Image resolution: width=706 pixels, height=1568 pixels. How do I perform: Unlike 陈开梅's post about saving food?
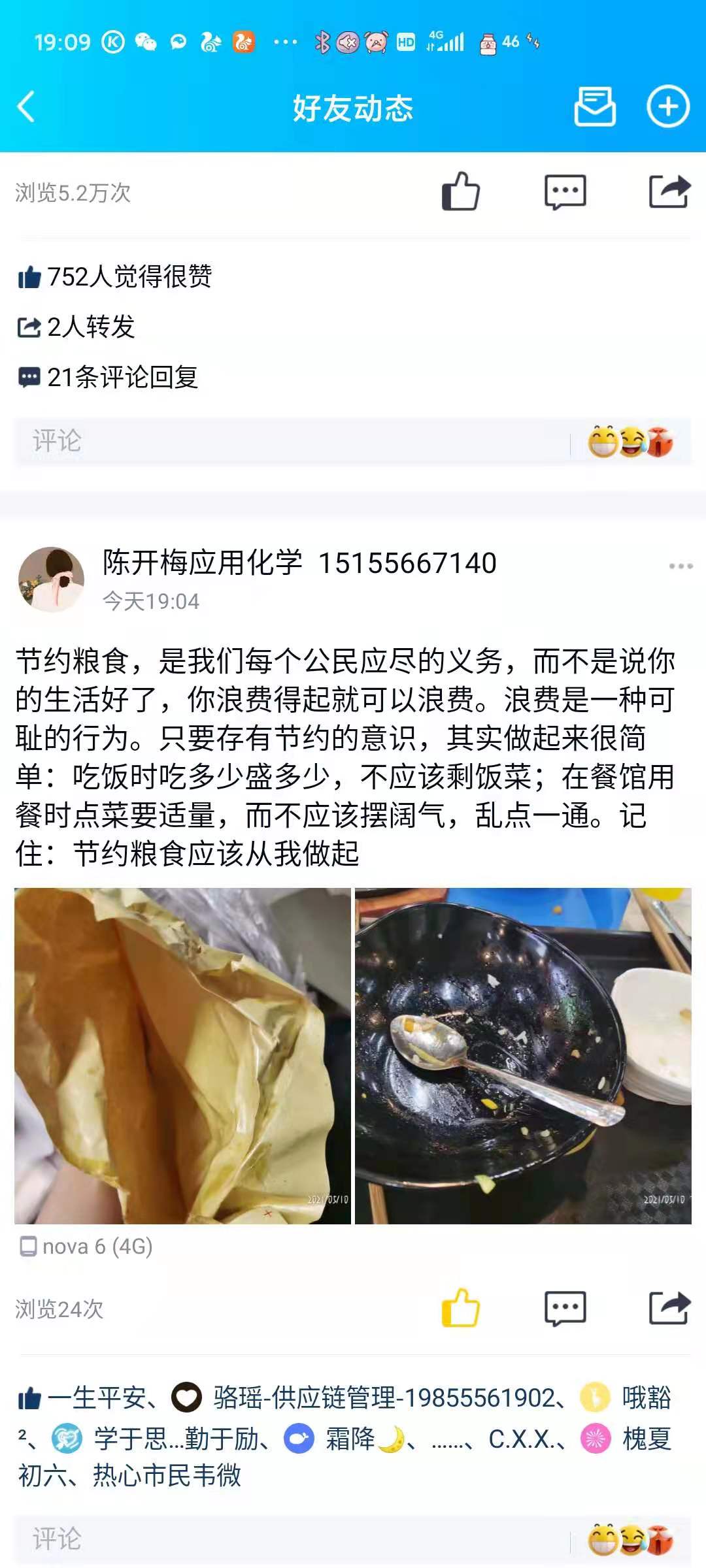pos(461,1309)
